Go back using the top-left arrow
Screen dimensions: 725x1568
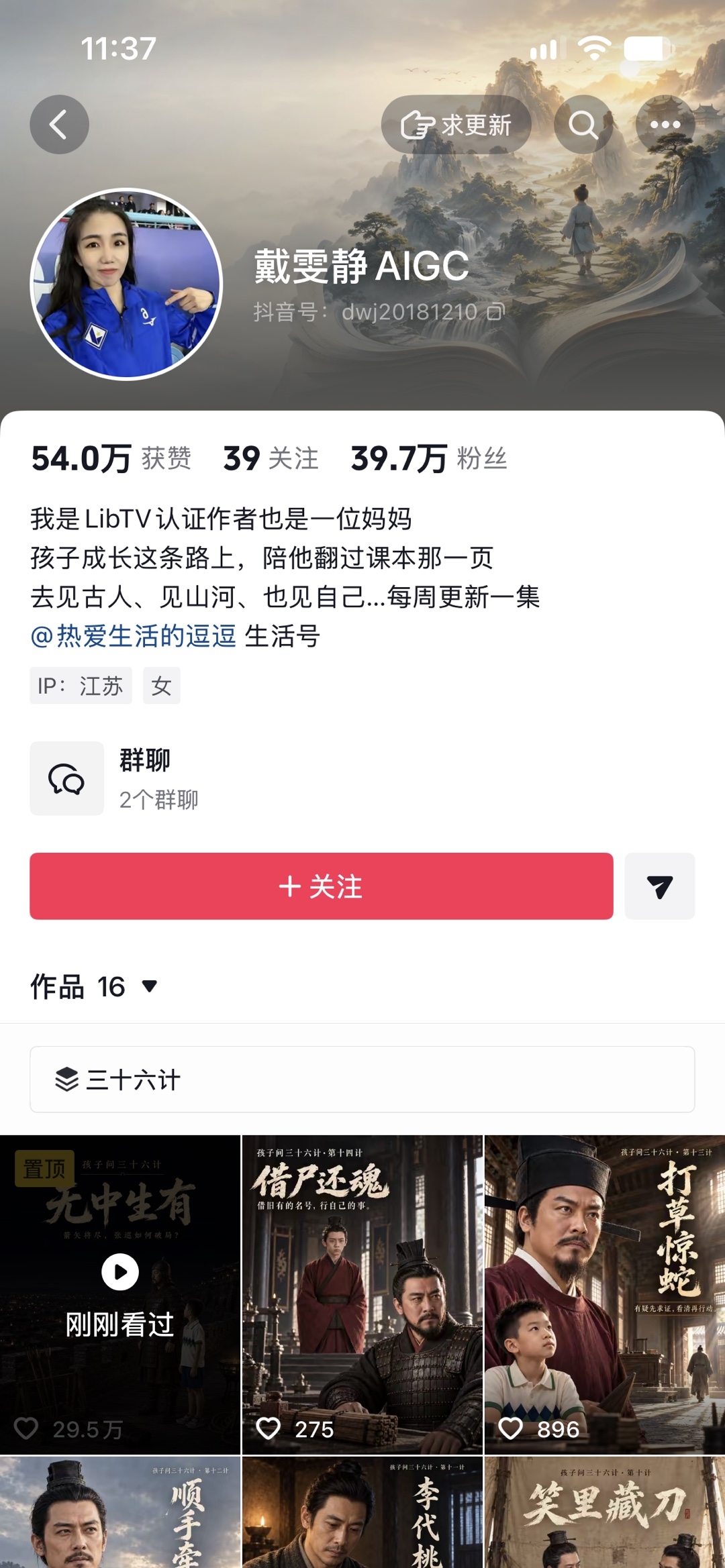tap(59, 125)
